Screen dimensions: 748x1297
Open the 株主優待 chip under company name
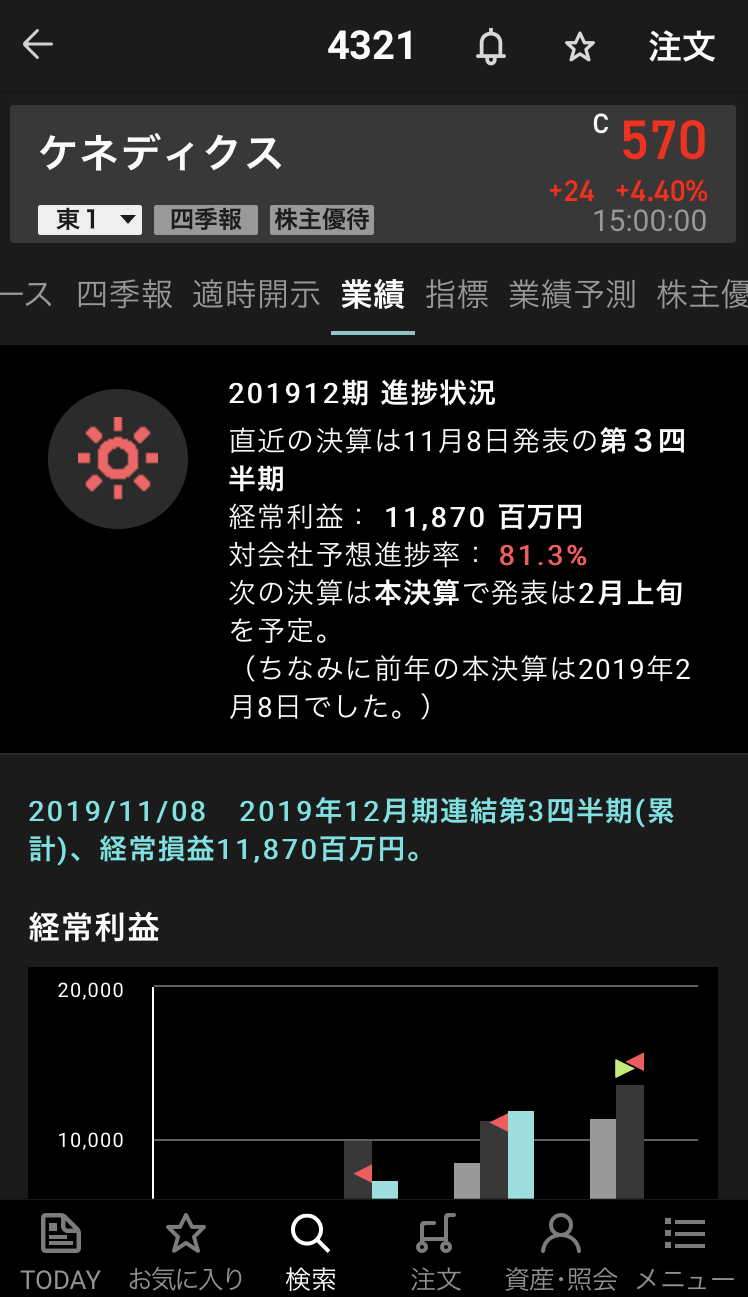pyautogui.click(x=322, y=220)
